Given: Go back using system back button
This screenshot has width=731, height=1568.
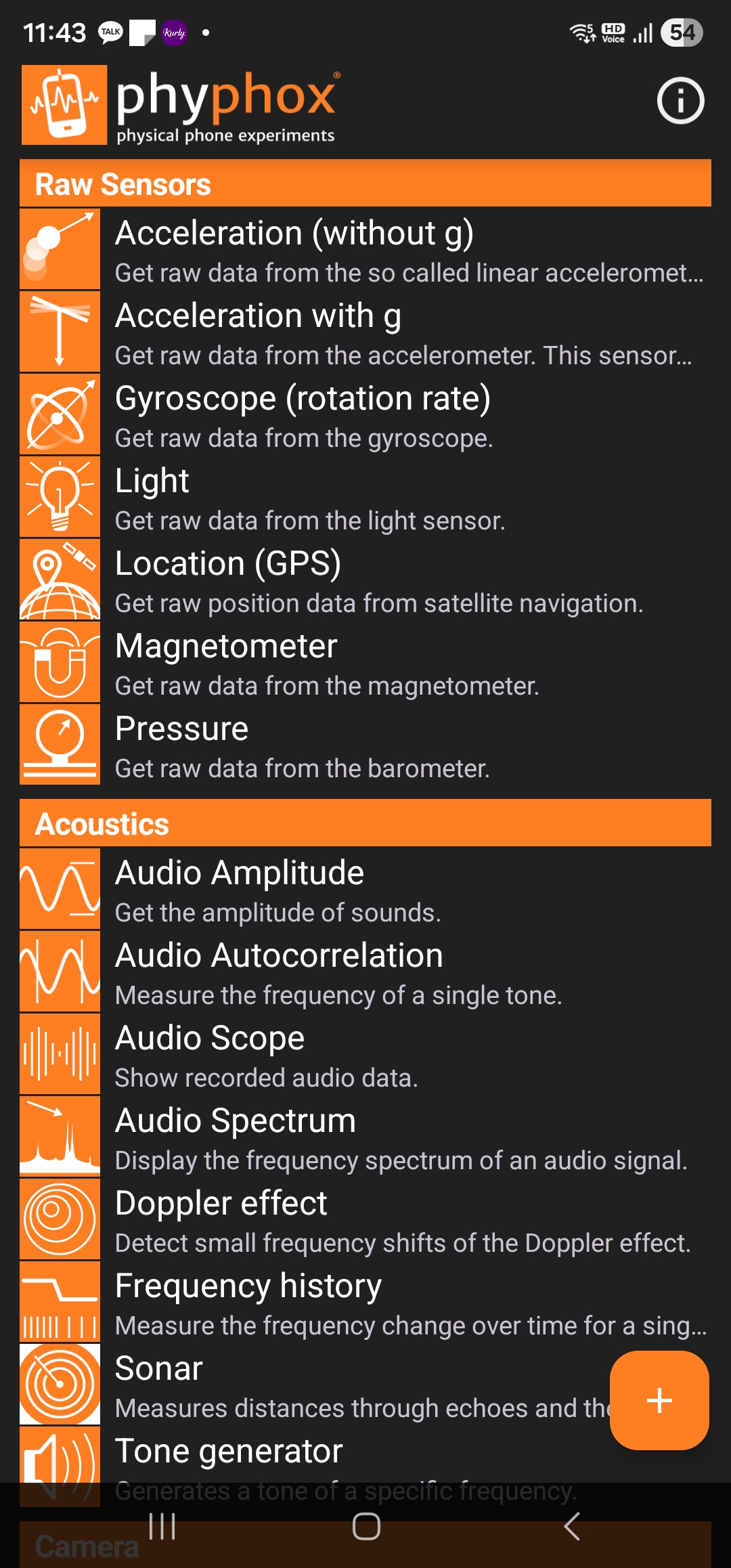Looking at the screenshot, I should (x=572, y=1526).
